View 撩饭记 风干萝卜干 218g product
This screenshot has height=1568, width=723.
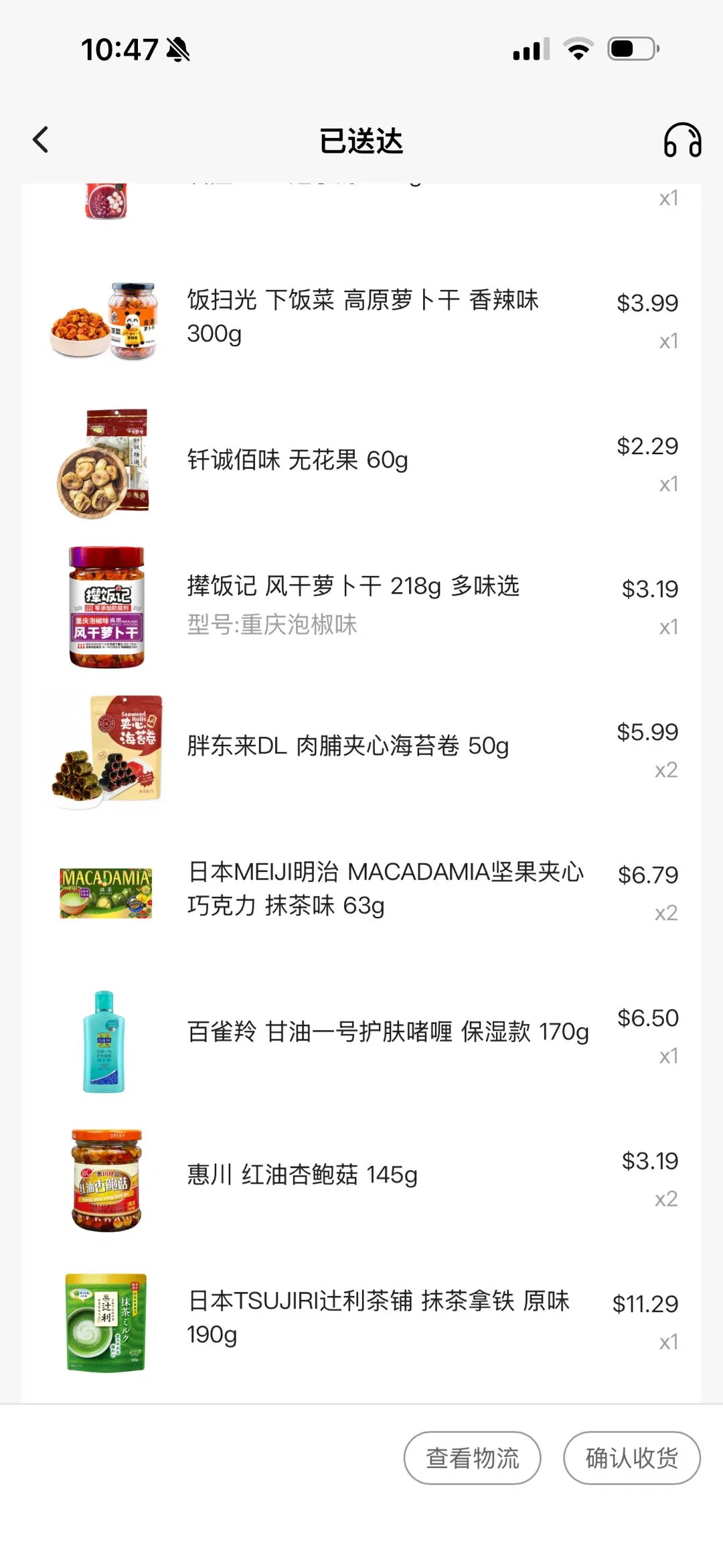[x=353, y=587]
